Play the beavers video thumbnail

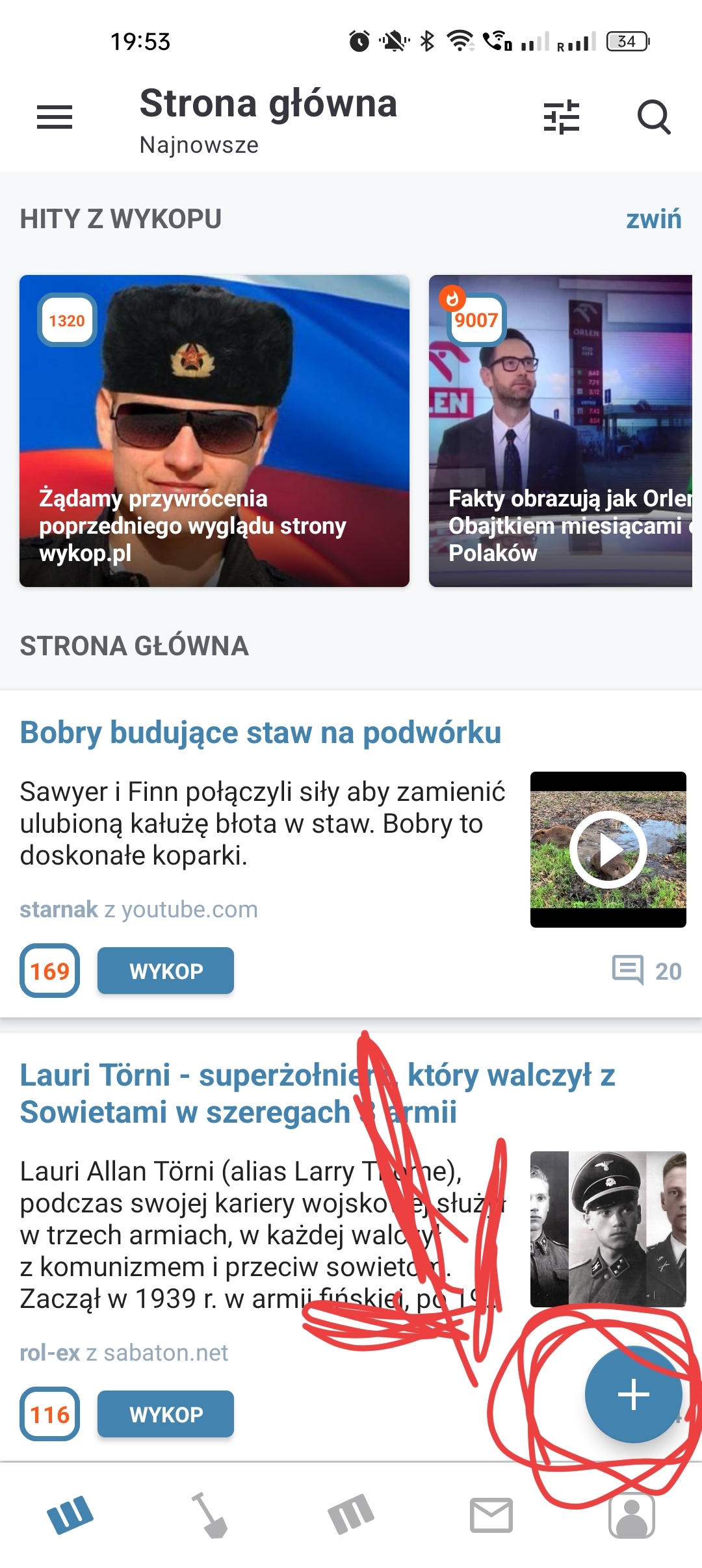pos(608,849)
